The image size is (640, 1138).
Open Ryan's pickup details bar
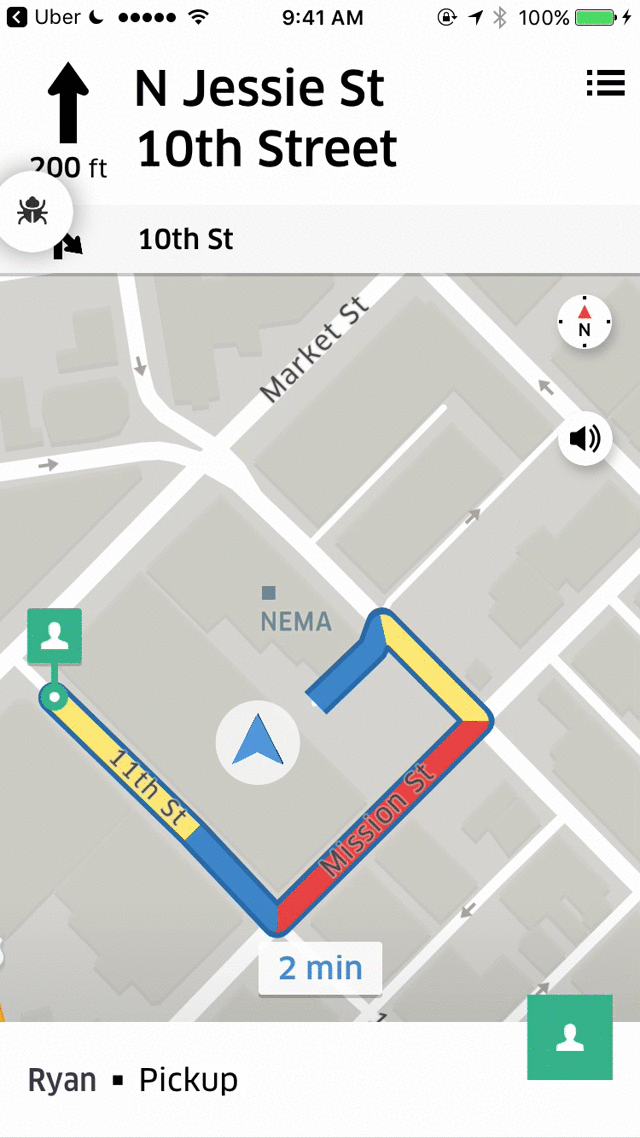pyautogui.click(x=250, y=1080)
